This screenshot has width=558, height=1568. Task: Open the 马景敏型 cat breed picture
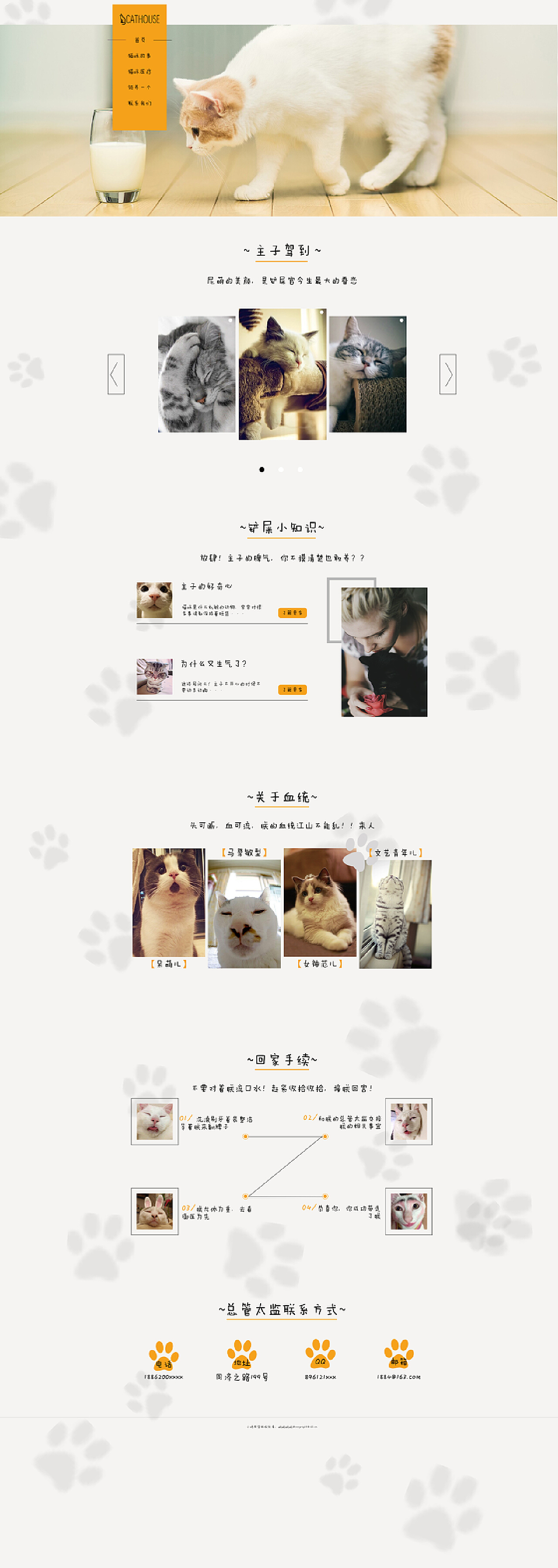244,913
